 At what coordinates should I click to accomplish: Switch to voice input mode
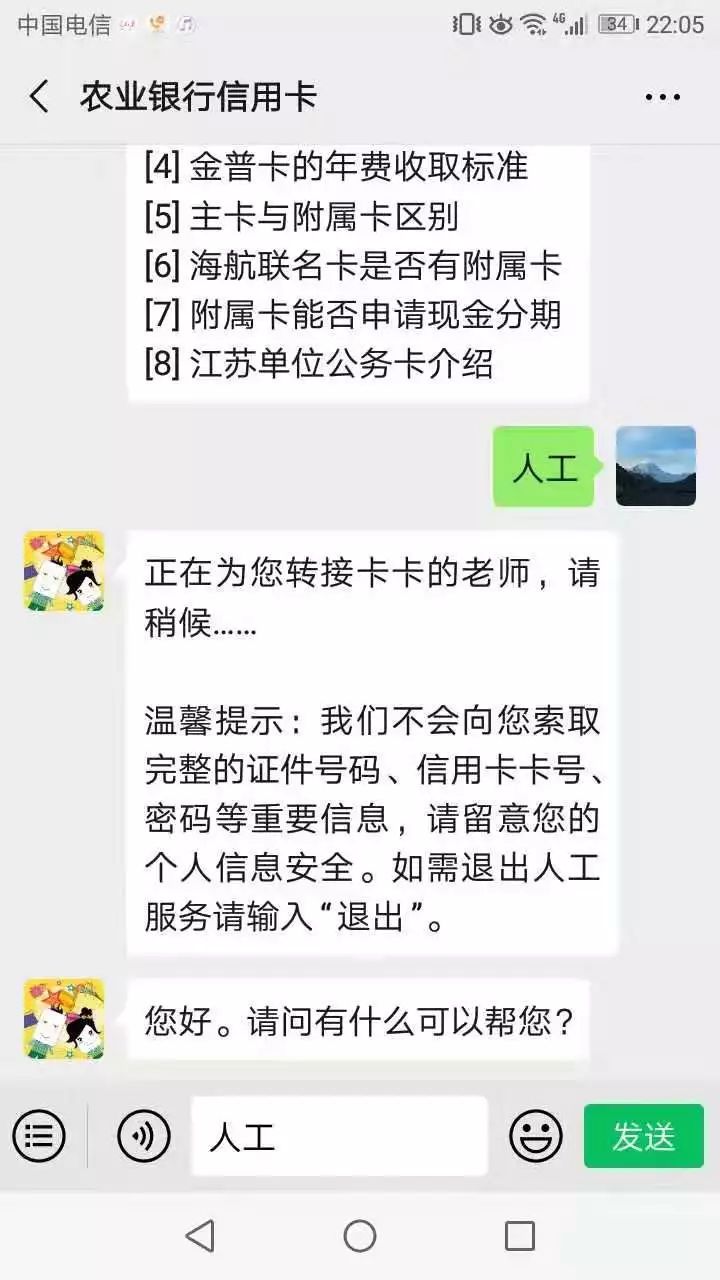[143, 1136]
